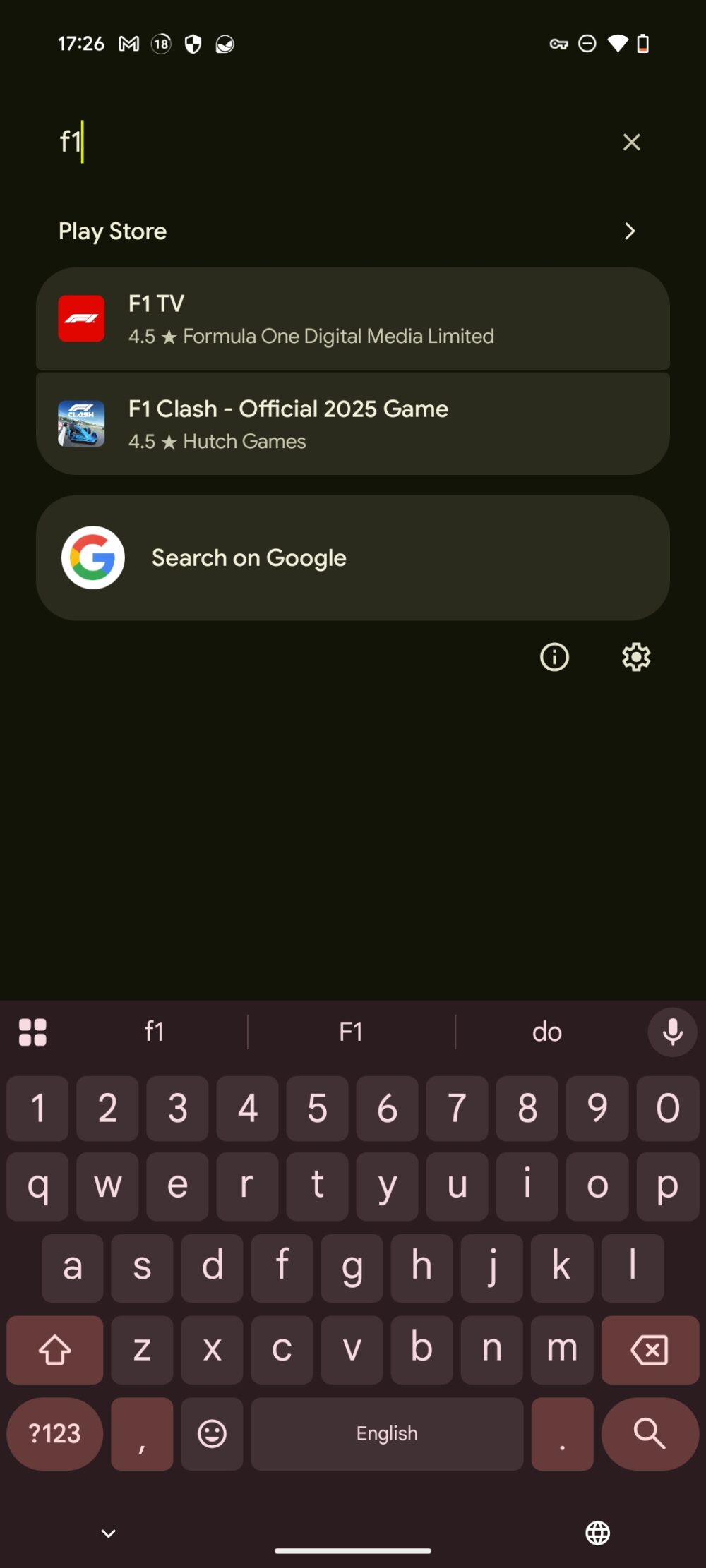Collapse the keyboard with the down chevron
This screenshot has height=1568, width=706.
pos(107,1533)
